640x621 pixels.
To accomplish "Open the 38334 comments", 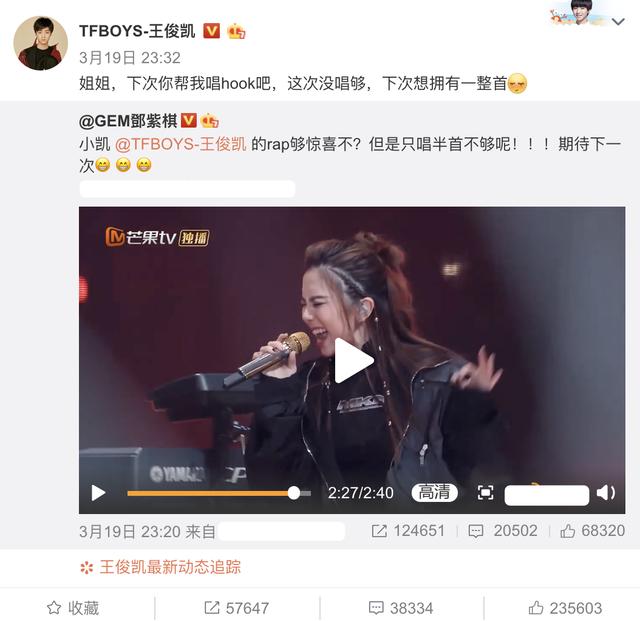I will (400, 607).
